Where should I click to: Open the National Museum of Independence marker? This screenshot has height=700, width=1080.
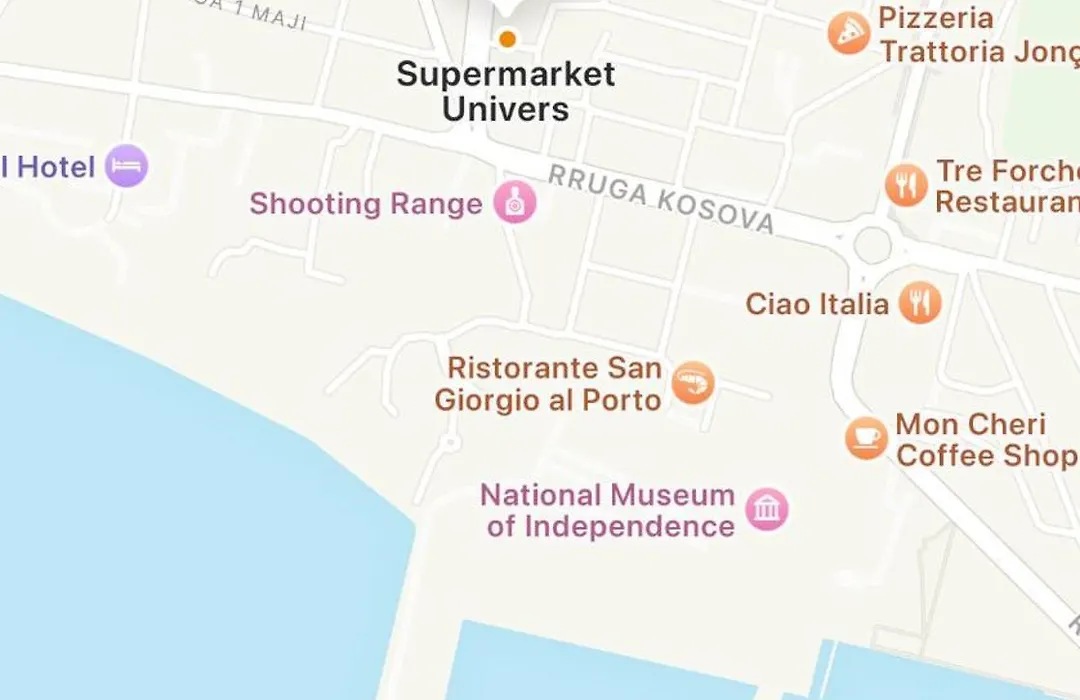767,510
